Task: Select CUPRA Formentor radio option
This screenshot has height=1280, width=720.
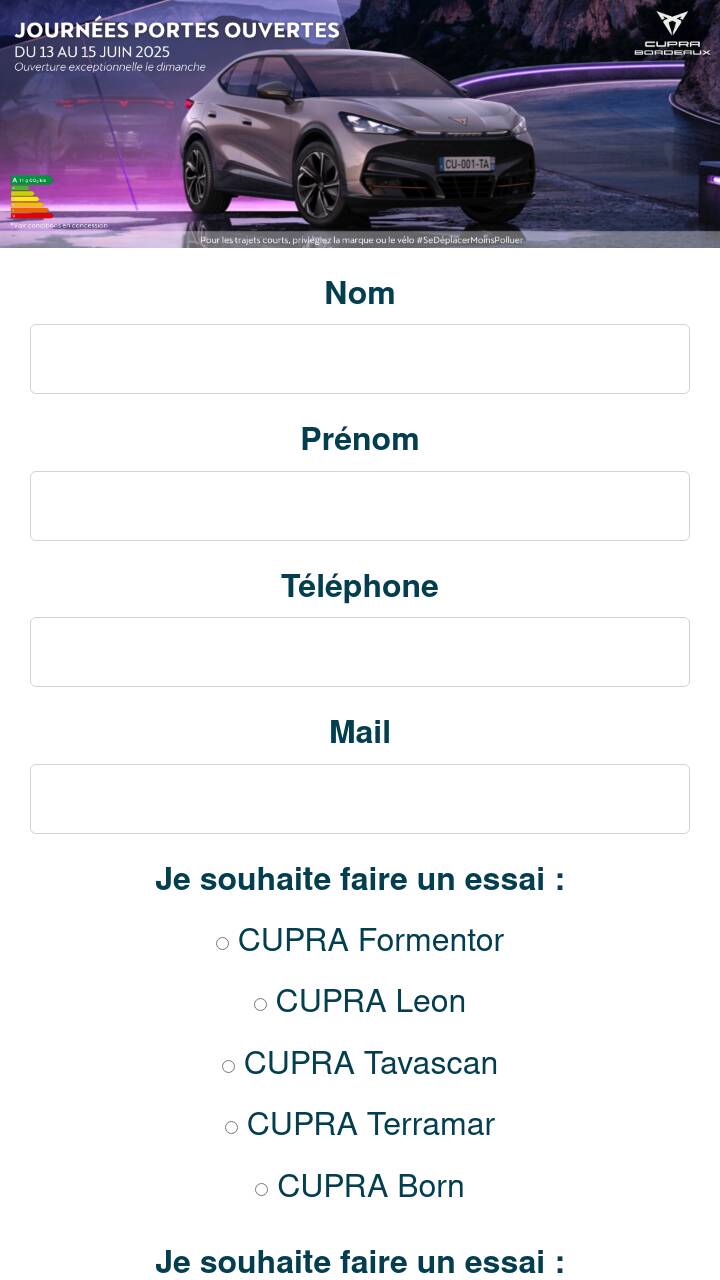Action: pos(223,943)
